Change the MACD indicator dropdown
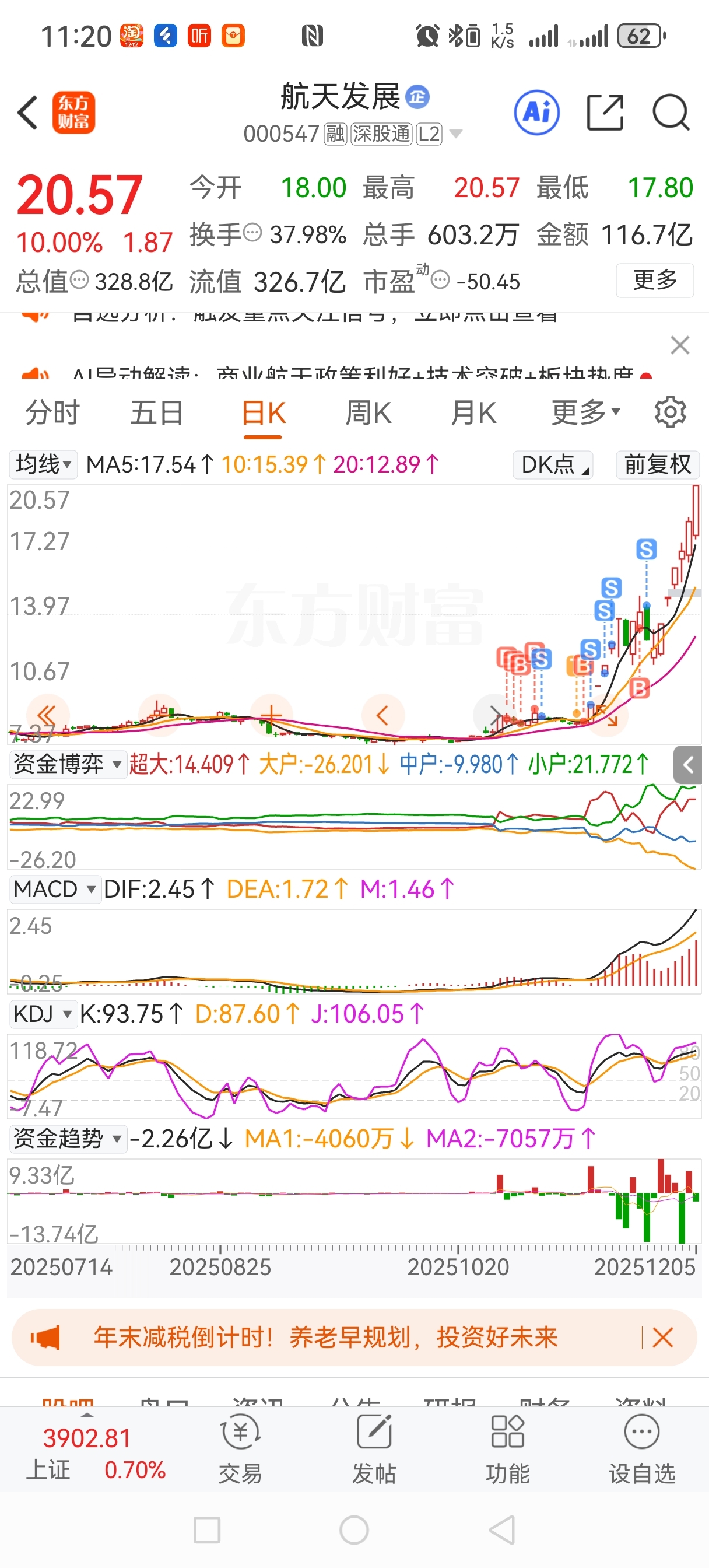 click(54, 890)
